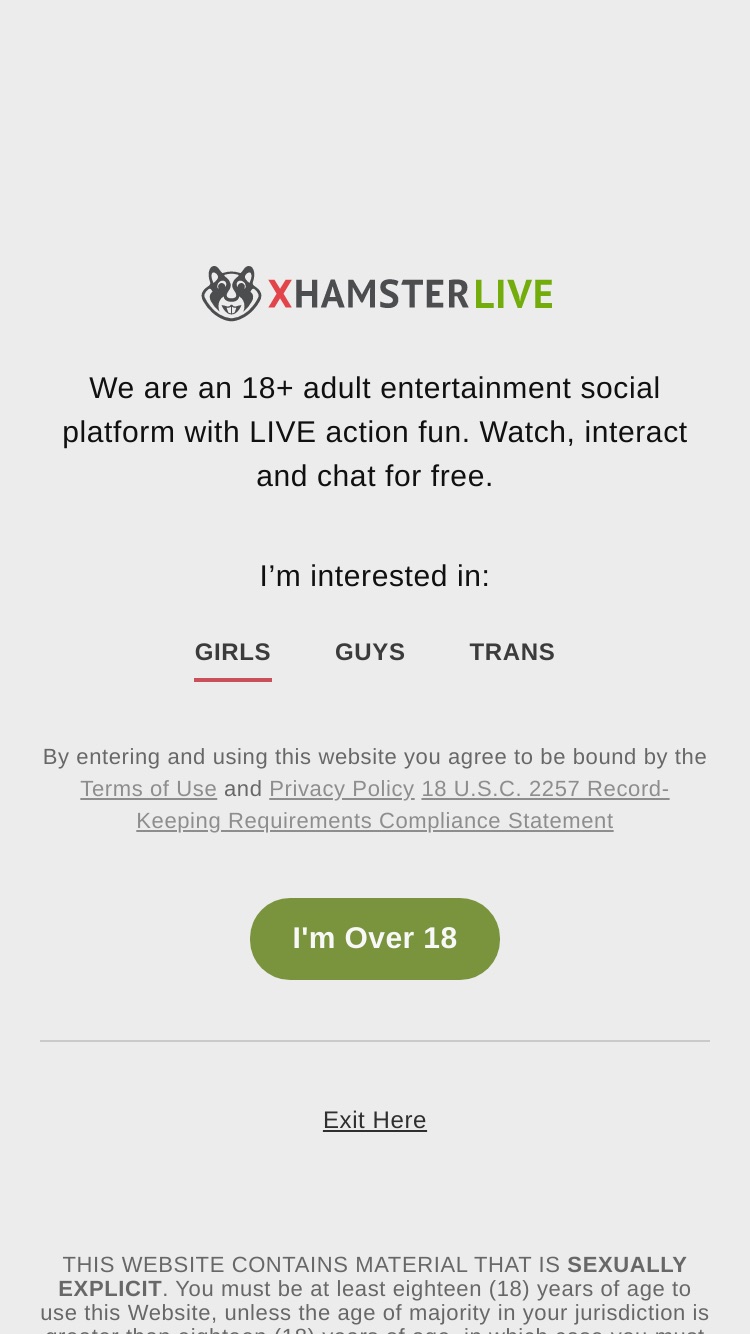This screenshot has height=1334, width=750.
Task: Switch to the GUYS tab
Action: [370, 652]
